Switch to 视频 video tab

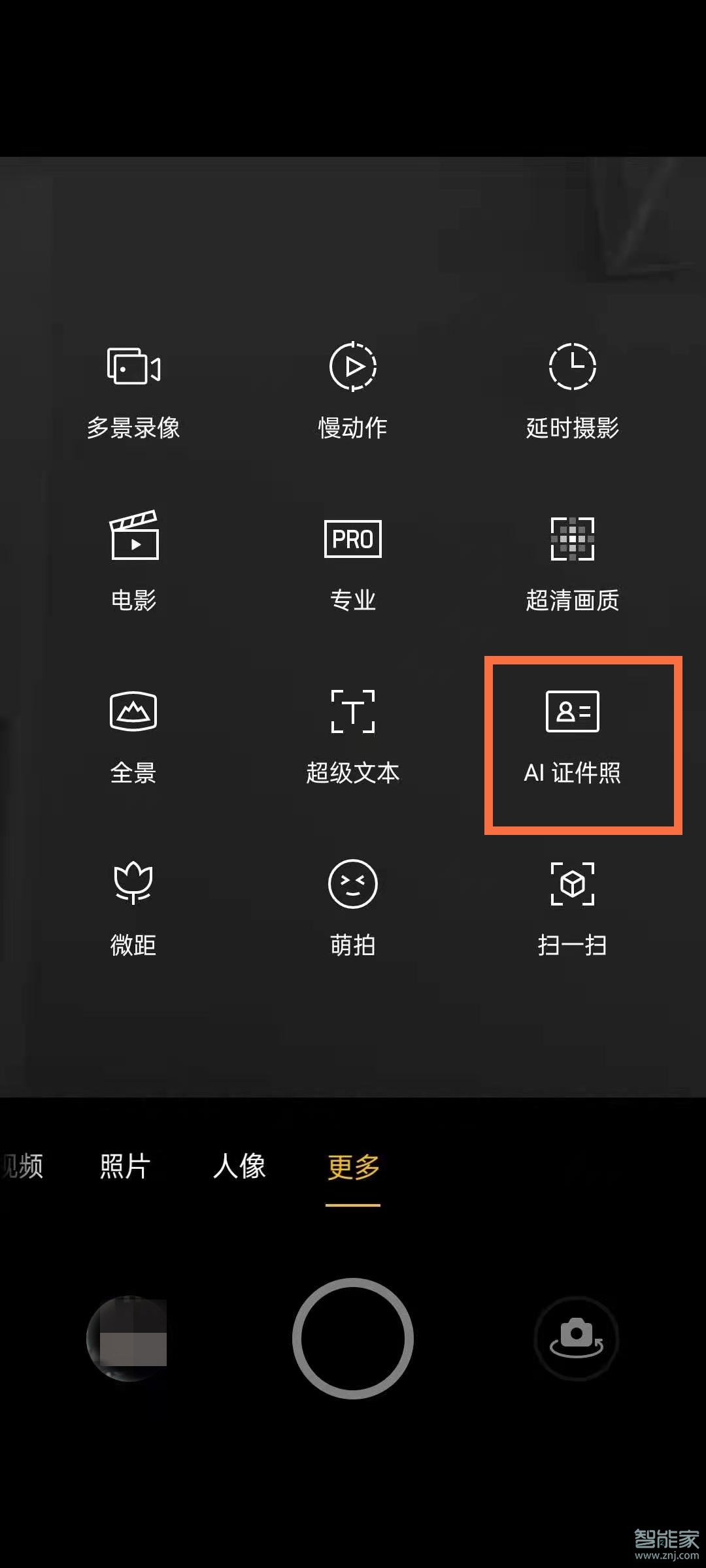(24, 1166)
